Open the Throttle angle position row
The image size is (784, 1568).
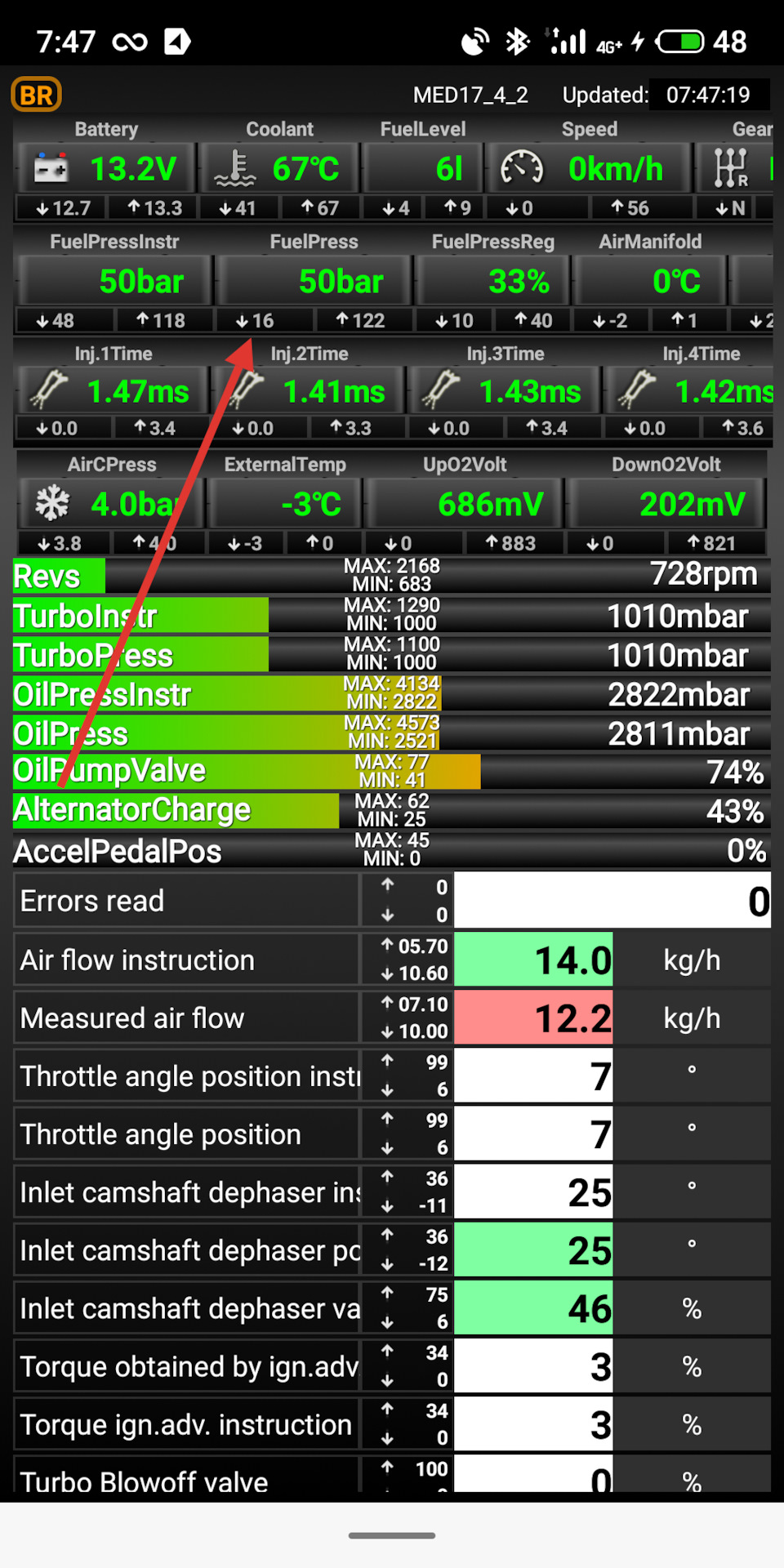pyautogui.click(x=186, y=1134)
